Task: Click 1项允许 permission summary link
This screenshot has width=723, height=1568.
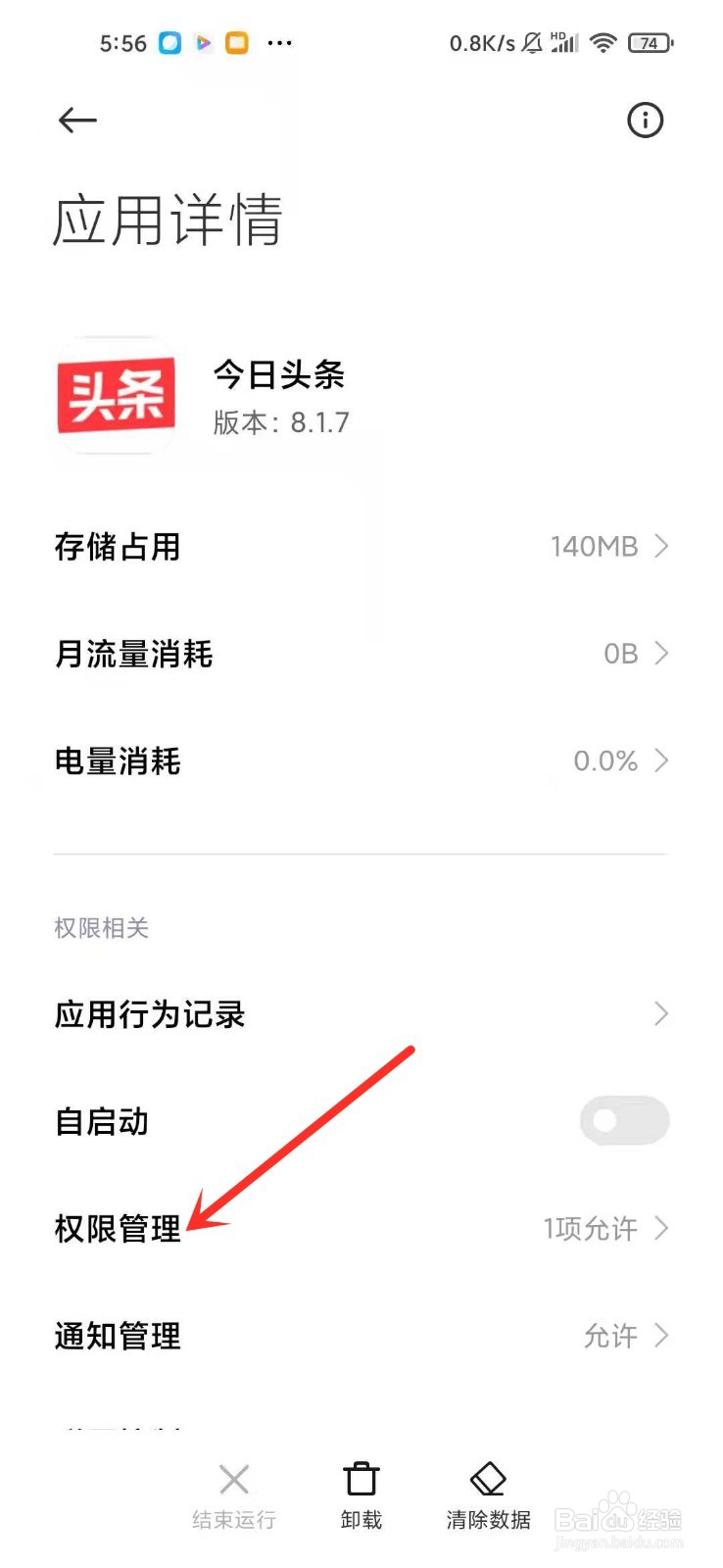Action: click(590, 1229)
